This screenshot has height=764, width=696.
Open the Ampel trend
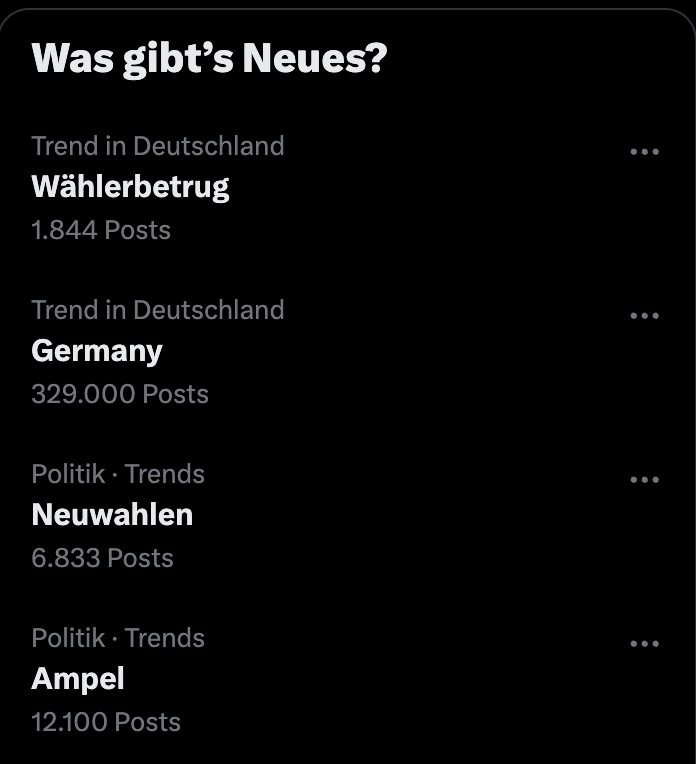78,679
